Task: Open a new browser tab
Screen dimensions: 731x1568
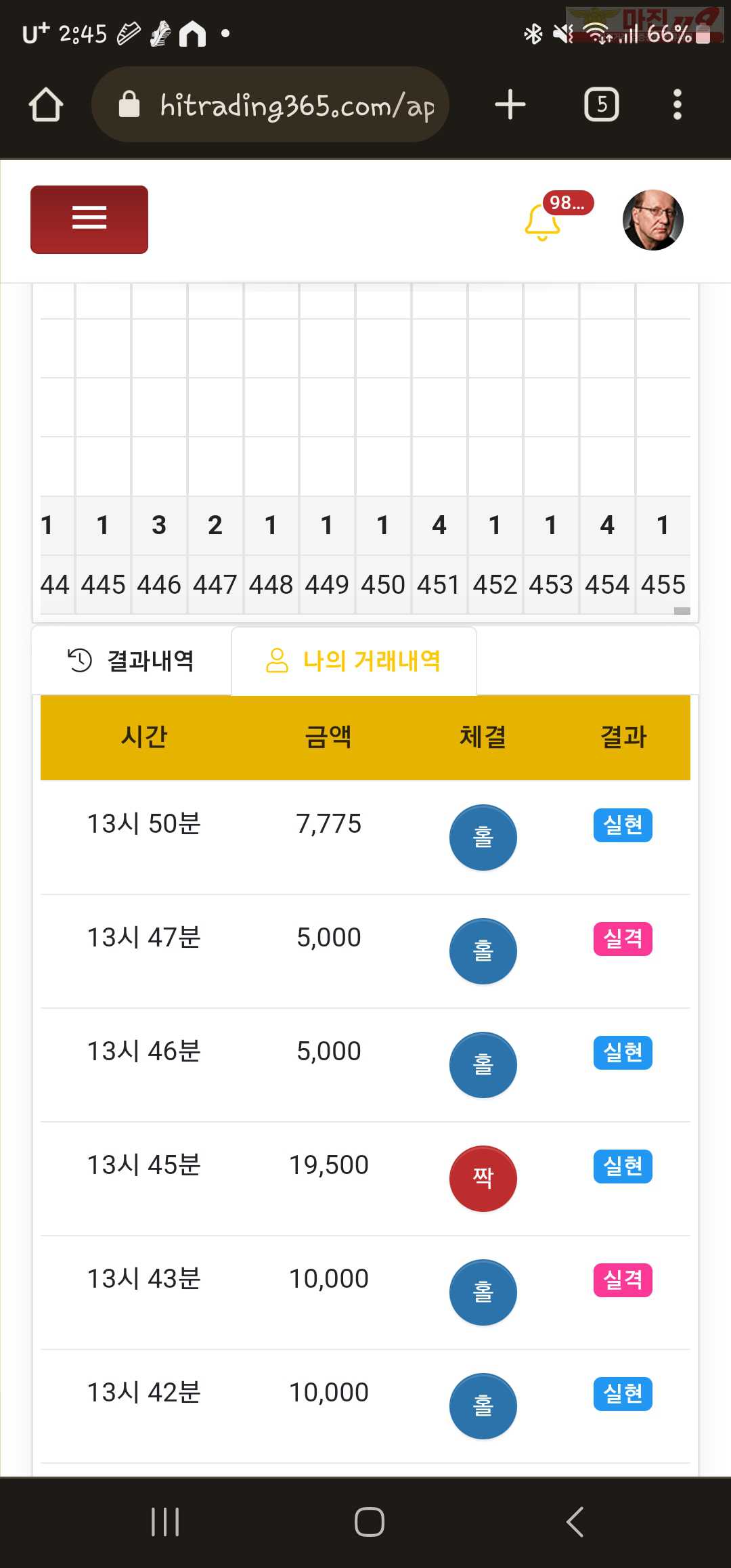Action: (510, 105)
